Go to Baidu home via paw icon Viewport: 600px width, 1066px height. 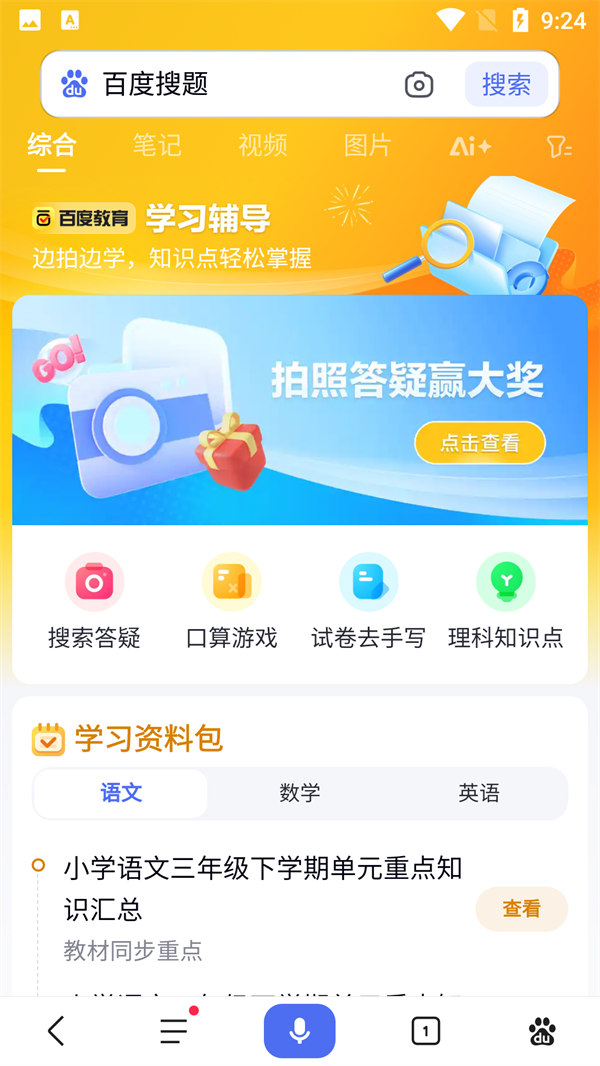point(542,1031)
